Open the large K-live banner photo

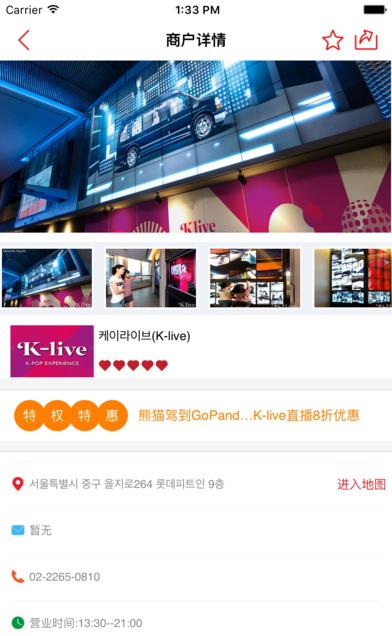pos(196,146)
